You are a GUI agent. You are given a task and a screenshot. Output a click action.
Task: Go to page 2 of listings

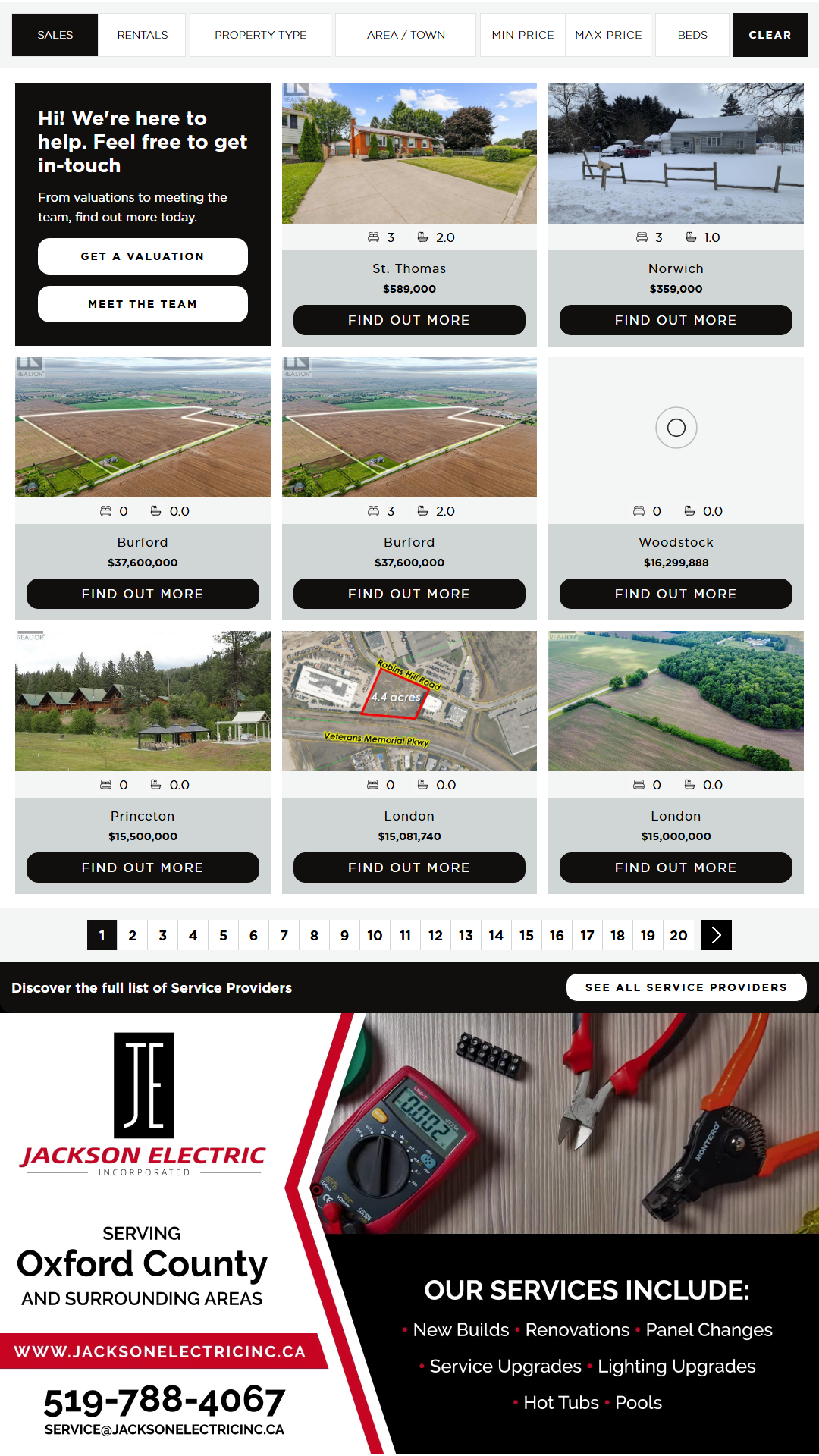point(133,935)
